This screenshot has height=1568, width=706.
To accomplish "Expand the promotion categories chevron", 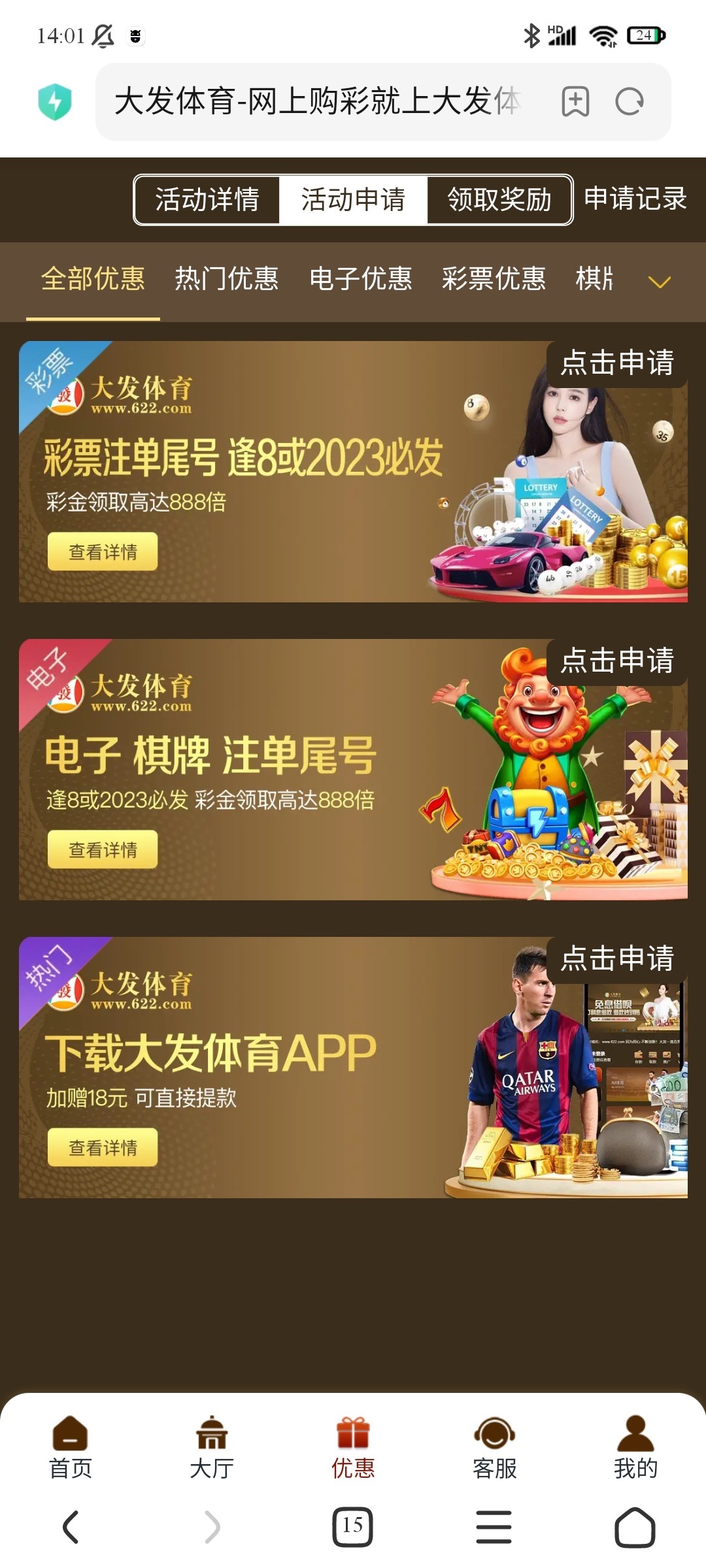I will [x=659, y=282].
